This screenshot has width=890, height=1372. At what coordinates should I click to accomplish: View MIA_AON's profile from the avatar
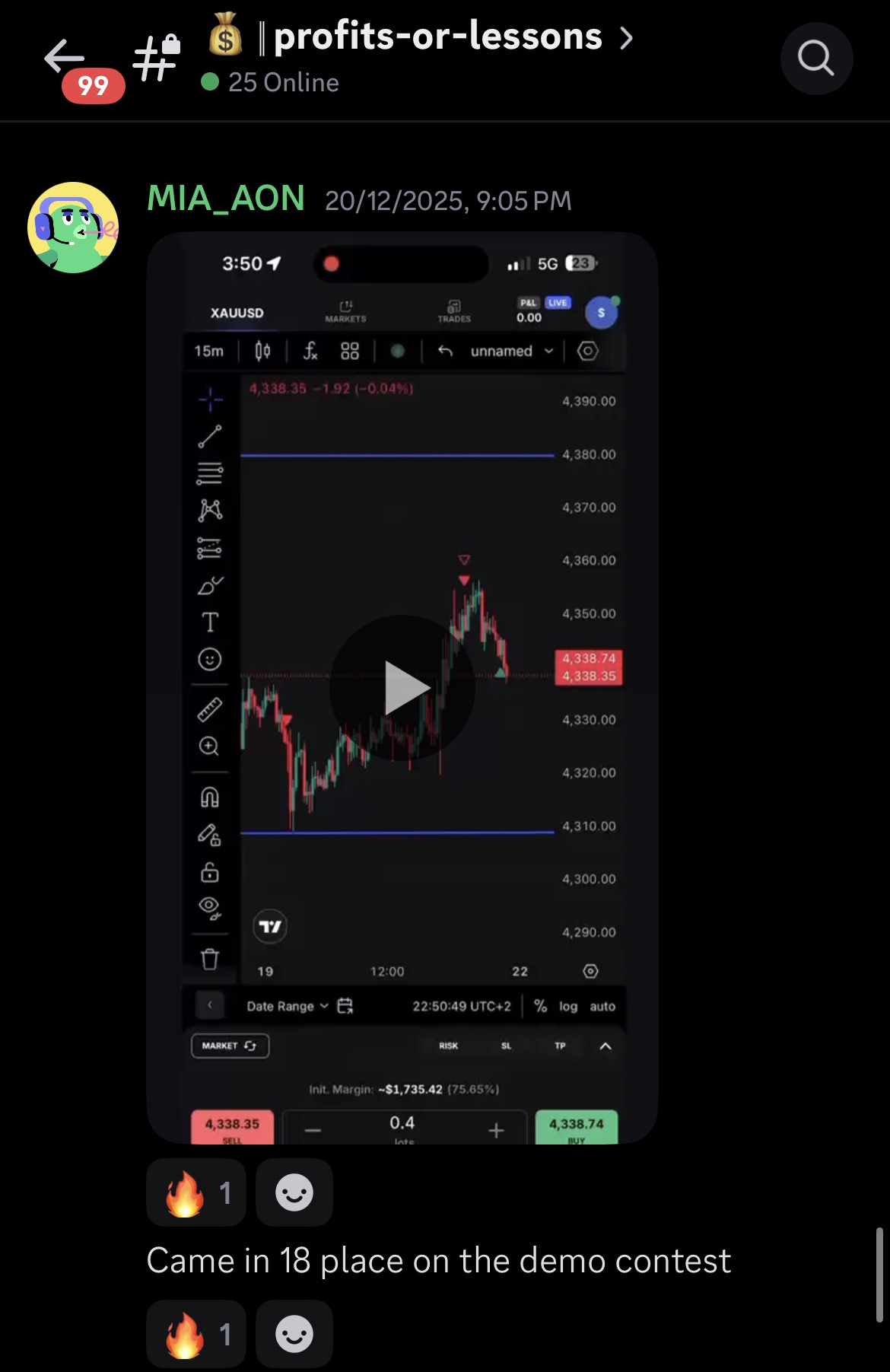73,228
